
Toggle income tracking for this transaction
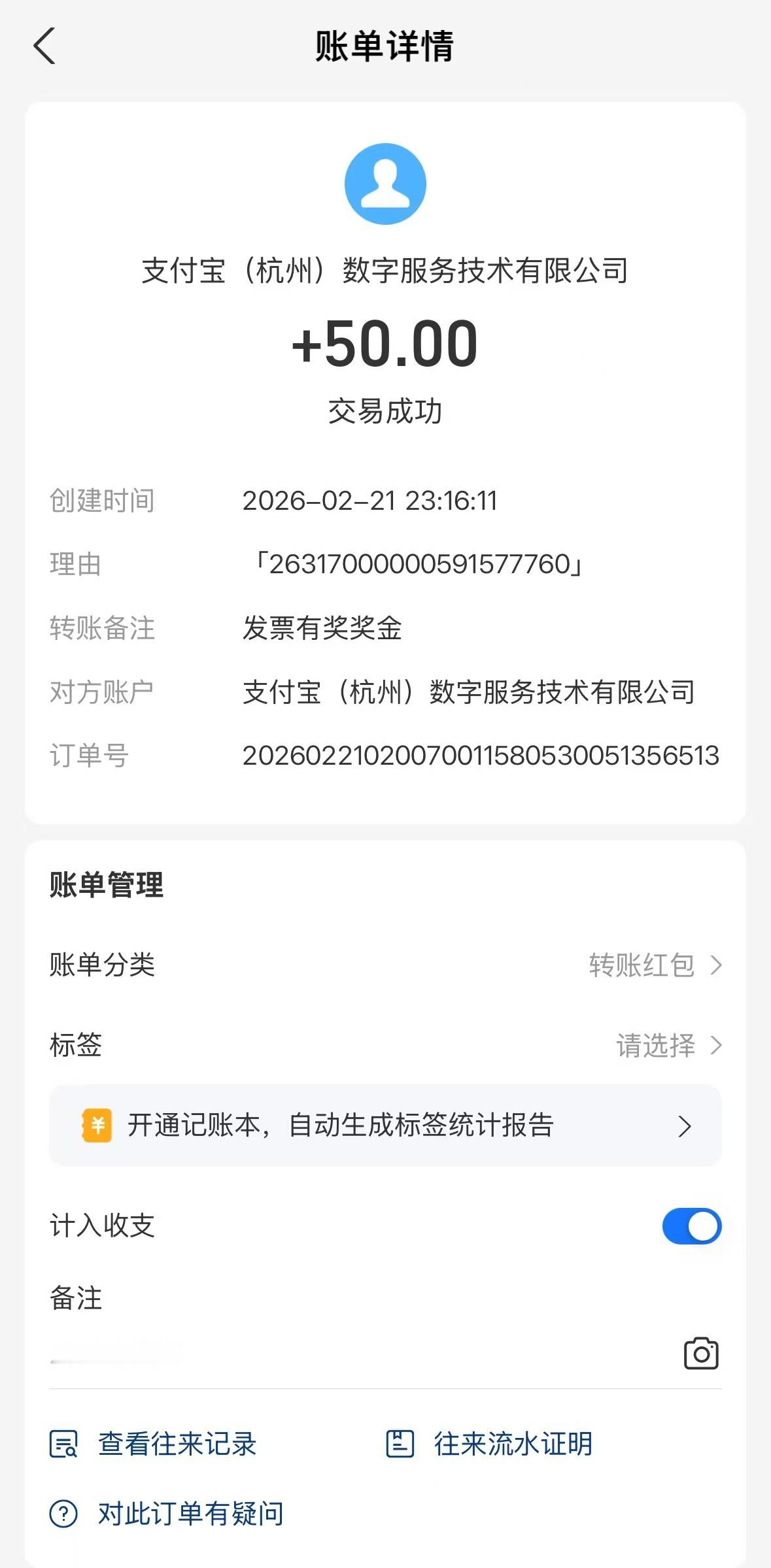click(x=691, y=1227)
